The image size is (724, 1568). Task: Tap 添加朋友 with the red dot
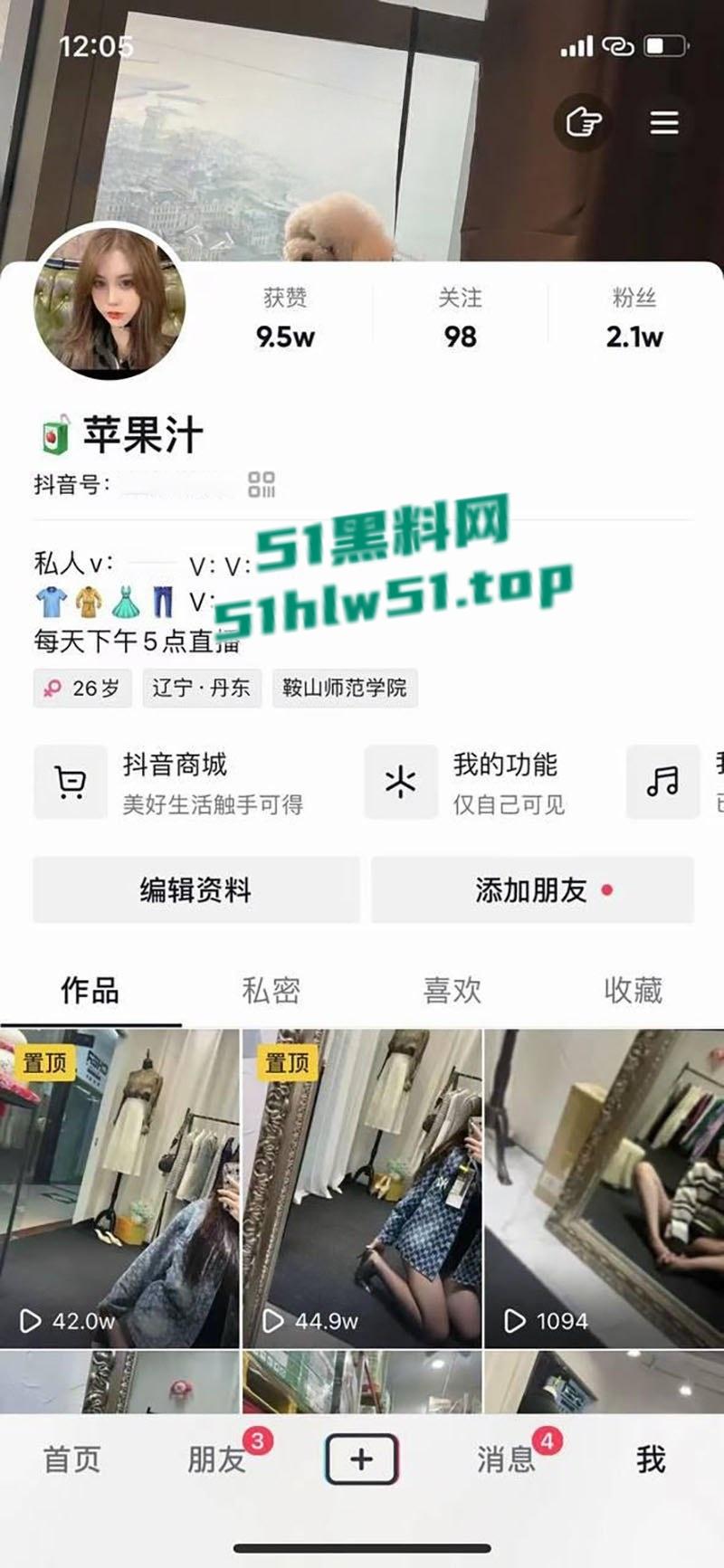531,890
